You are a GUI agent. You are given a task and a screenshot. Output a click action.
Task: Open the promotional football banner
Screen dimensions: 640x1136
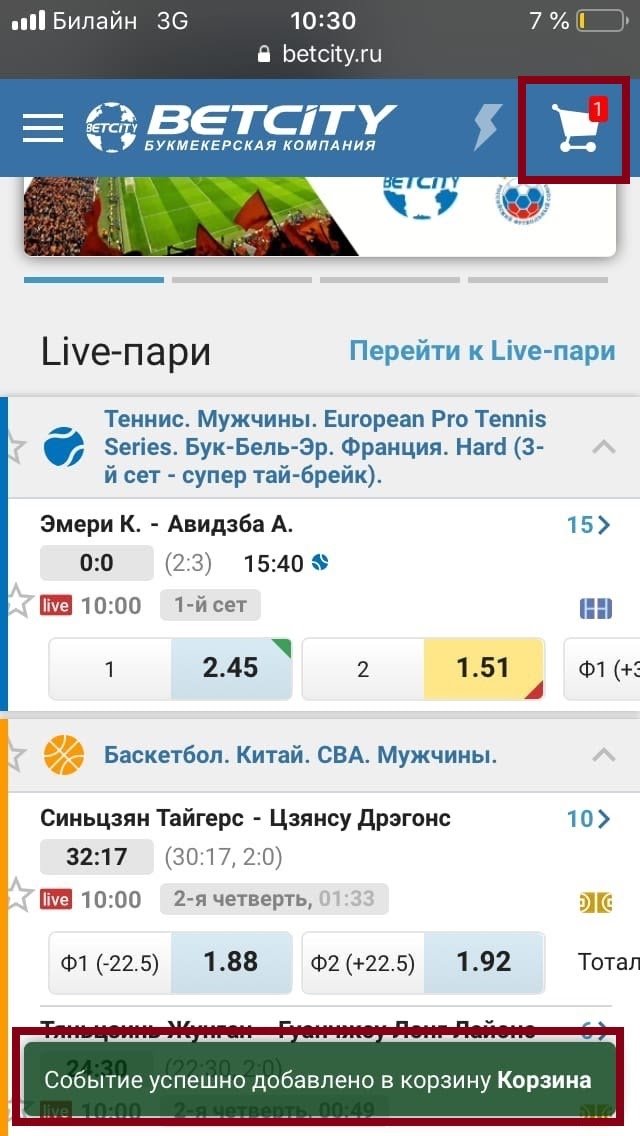click(318, 213)
